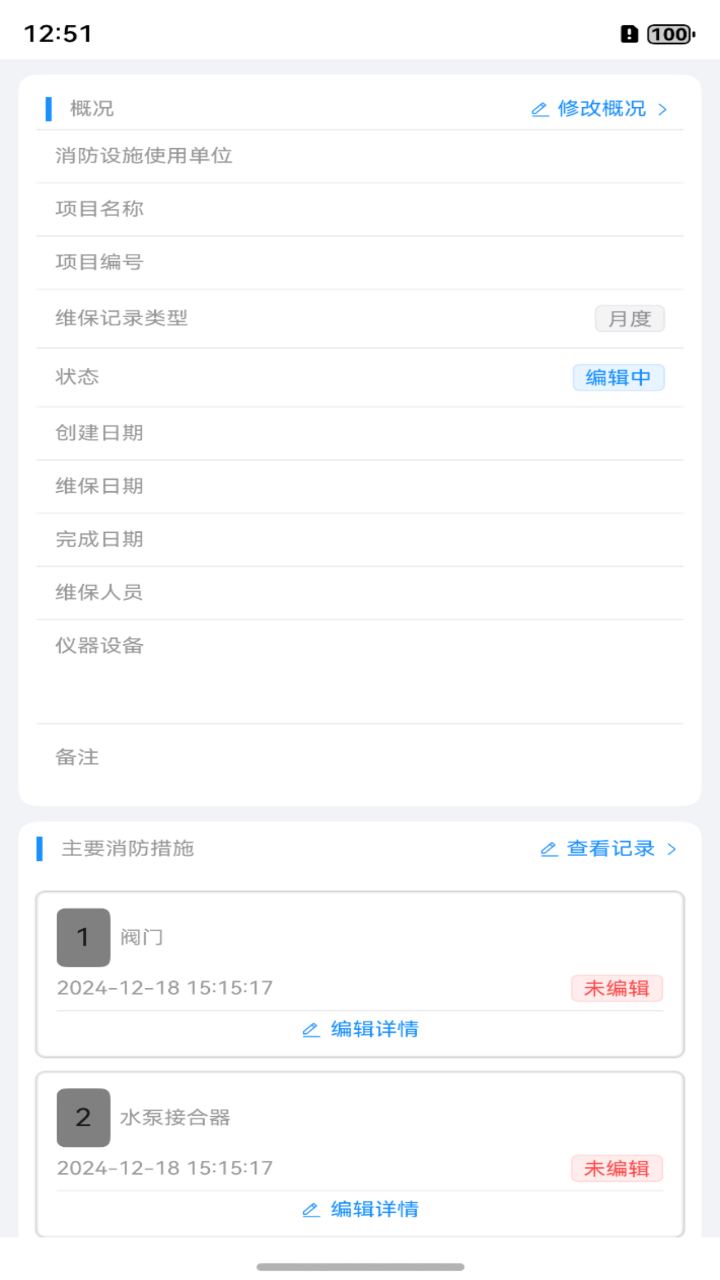Tap the numbered badge 2 on the 水泵接合器 card

83,1117
